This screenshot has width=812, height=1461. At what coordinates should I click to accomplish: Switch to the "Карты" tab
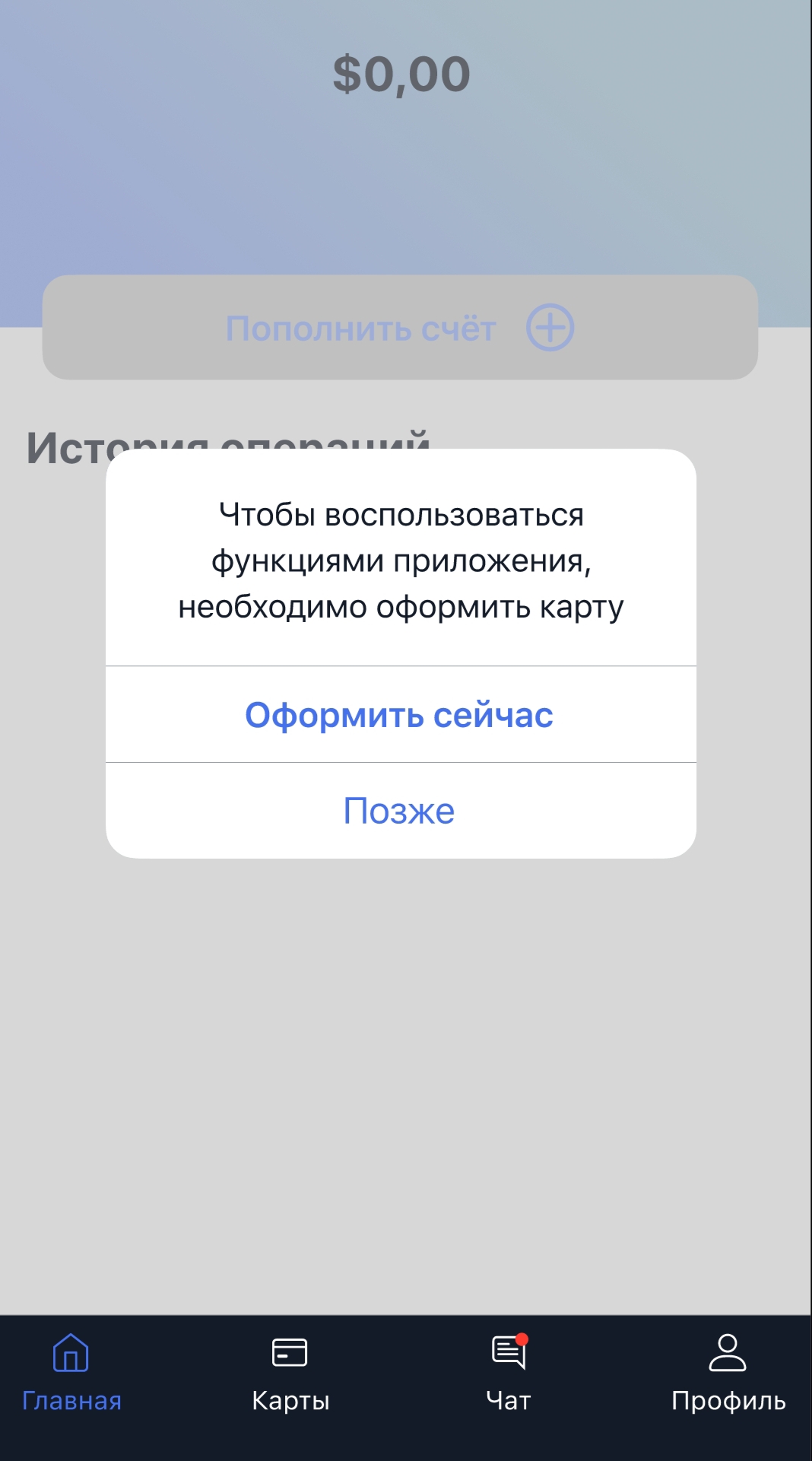[x=290, y=1373]
